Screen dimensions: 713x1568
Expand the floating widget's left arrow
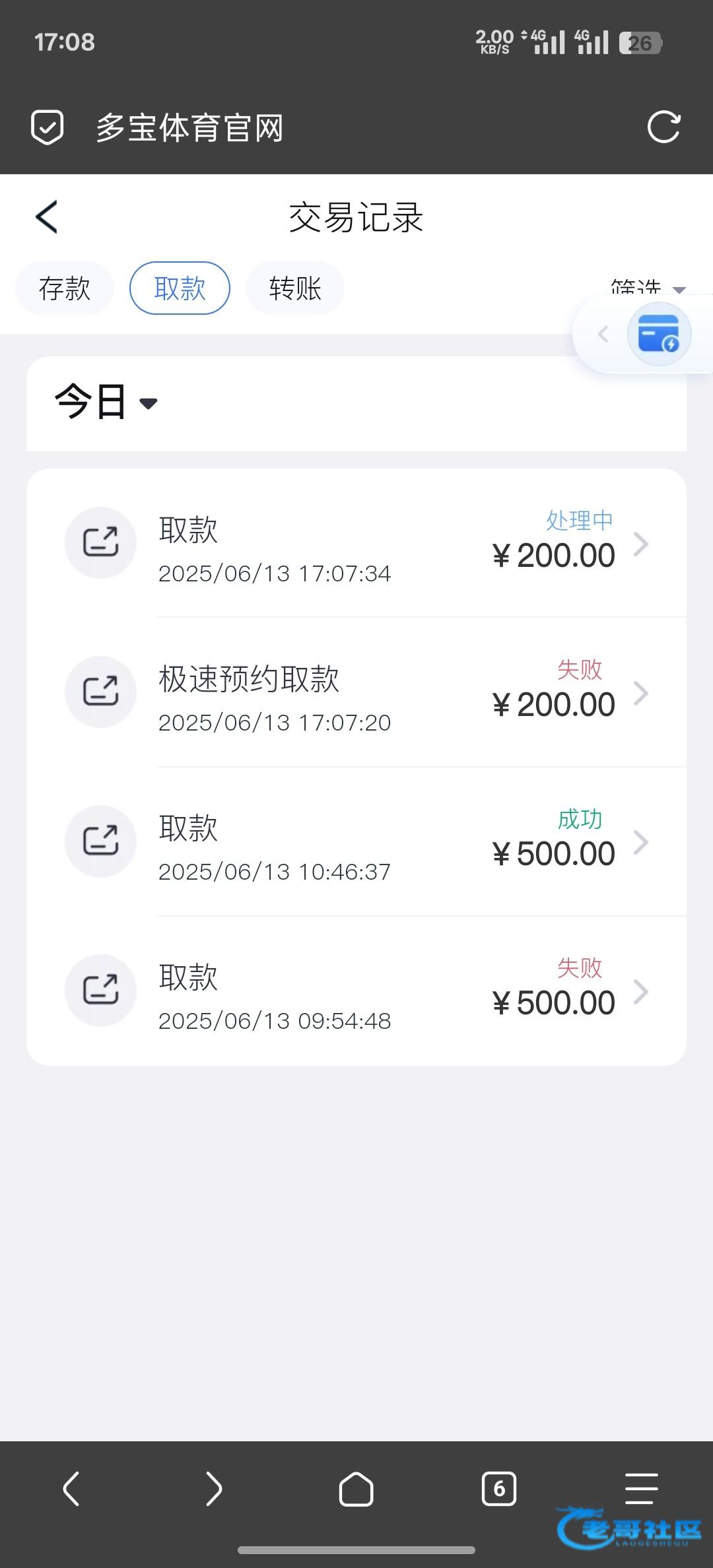[x=603, y=334]
